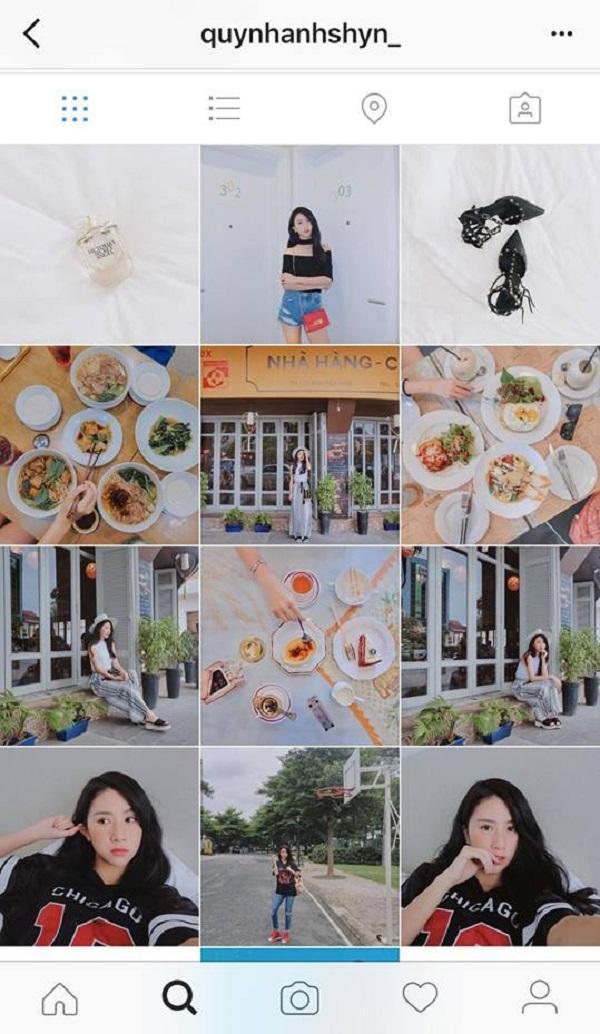600x1034 pixels.
Task: Open the noodle bowls with chopsticks post
Action: (x=99, y=445)
